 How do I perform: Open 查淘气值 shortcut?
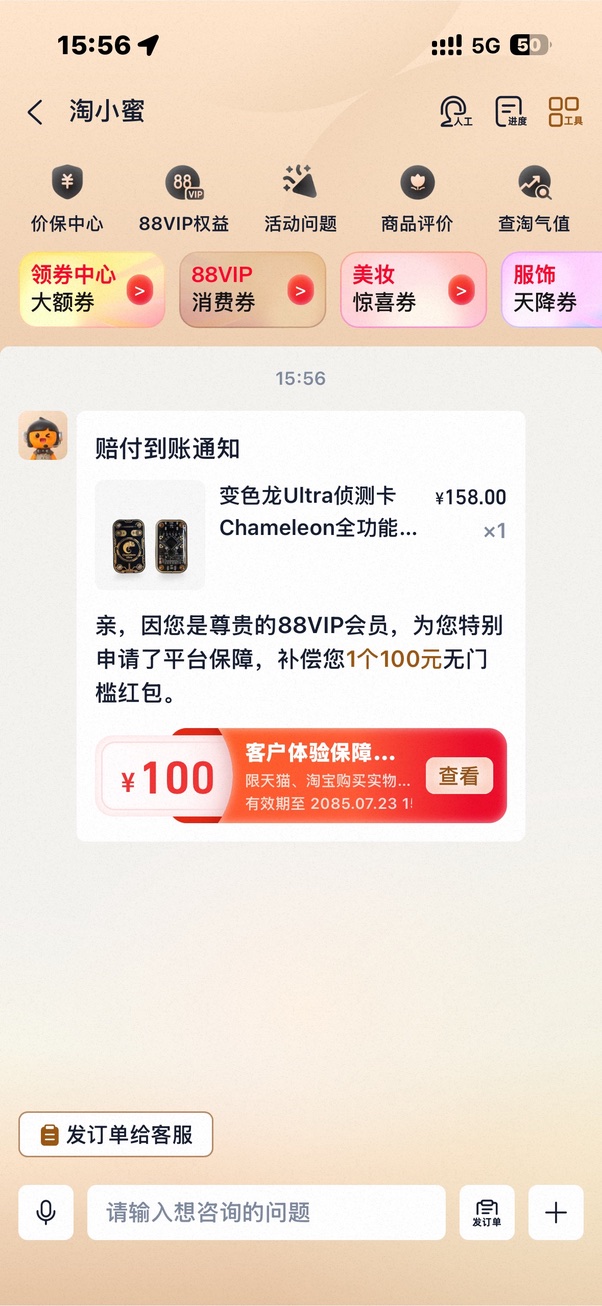(534, 199)
